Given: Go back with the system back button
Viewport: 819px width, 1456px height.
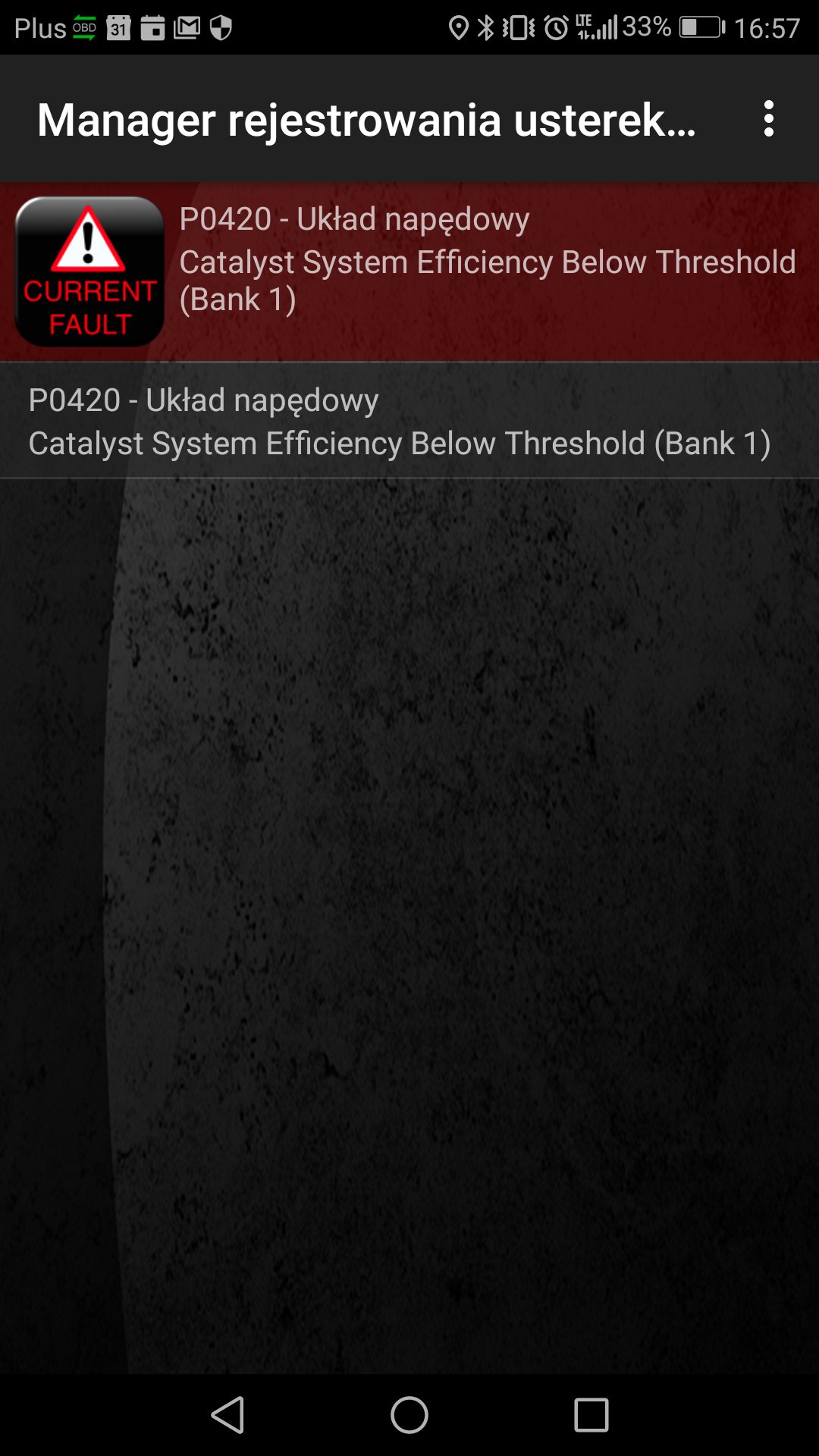Looking at the screenshot, I should [x=227, y=1415].
